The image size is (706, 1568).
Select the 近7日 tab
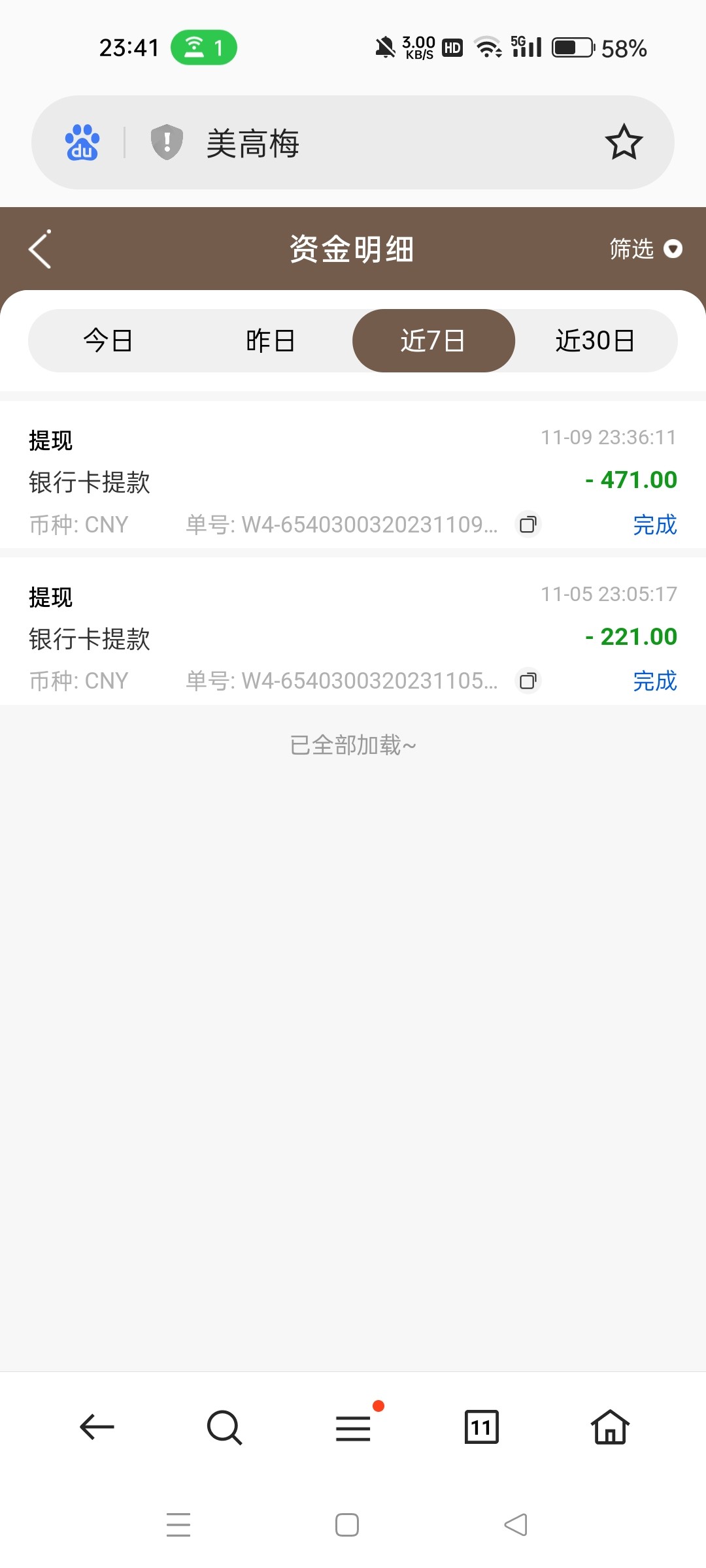(433, 340)
